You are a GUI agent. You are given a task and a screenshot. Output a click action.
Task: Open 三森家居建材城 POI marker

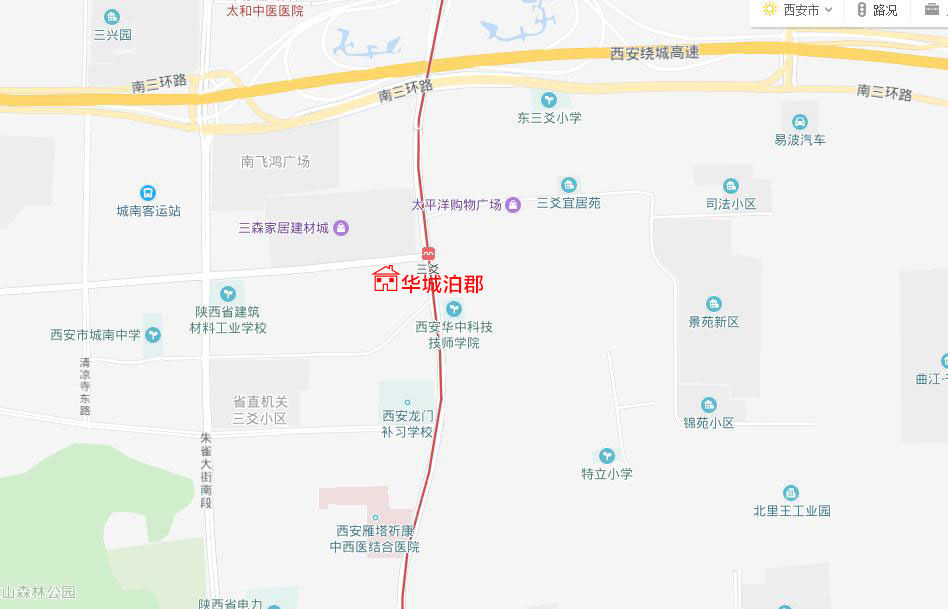(x=341, y=228)
